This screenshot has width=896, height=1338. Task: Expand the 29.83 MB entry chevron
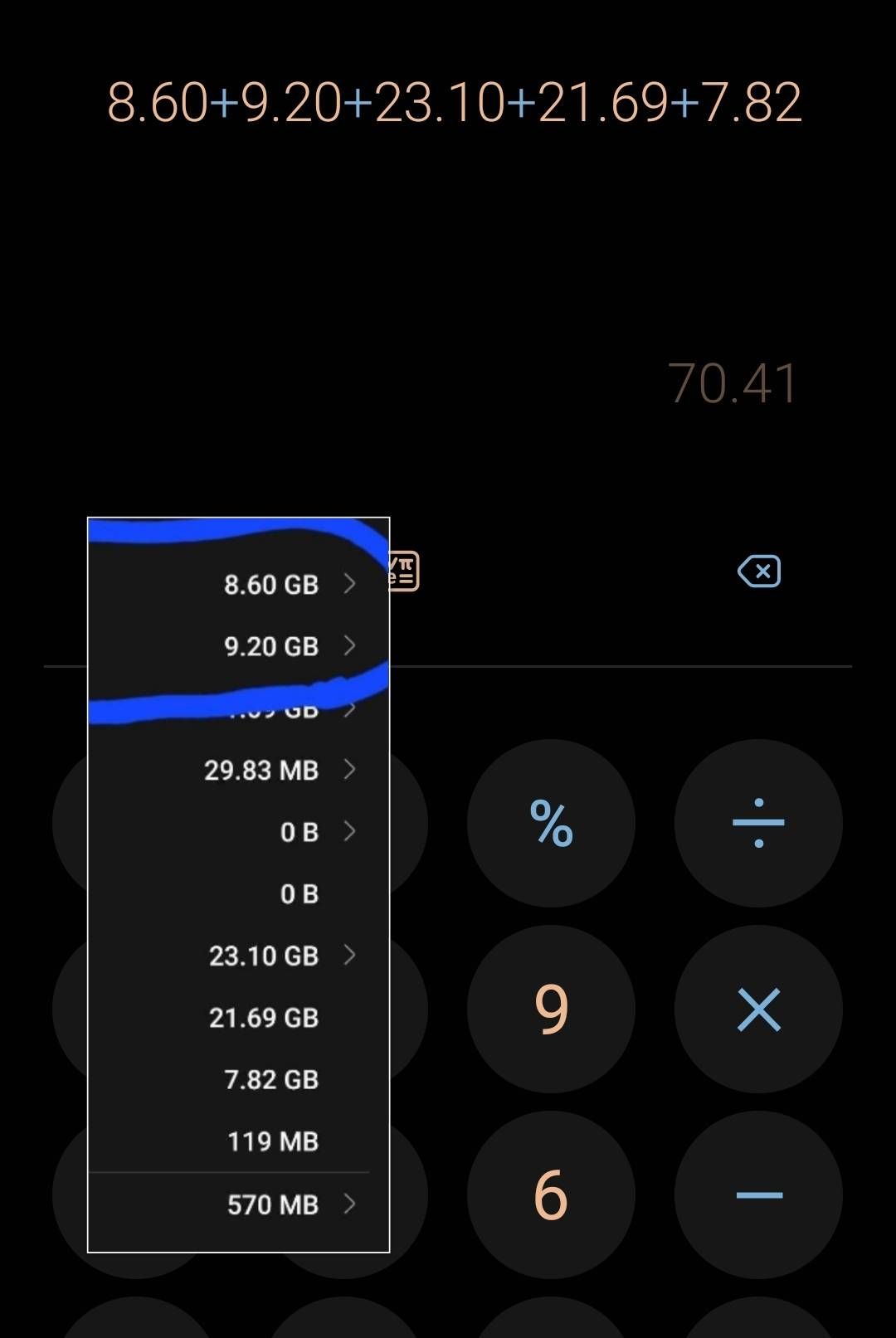click(x=352, y=770)
